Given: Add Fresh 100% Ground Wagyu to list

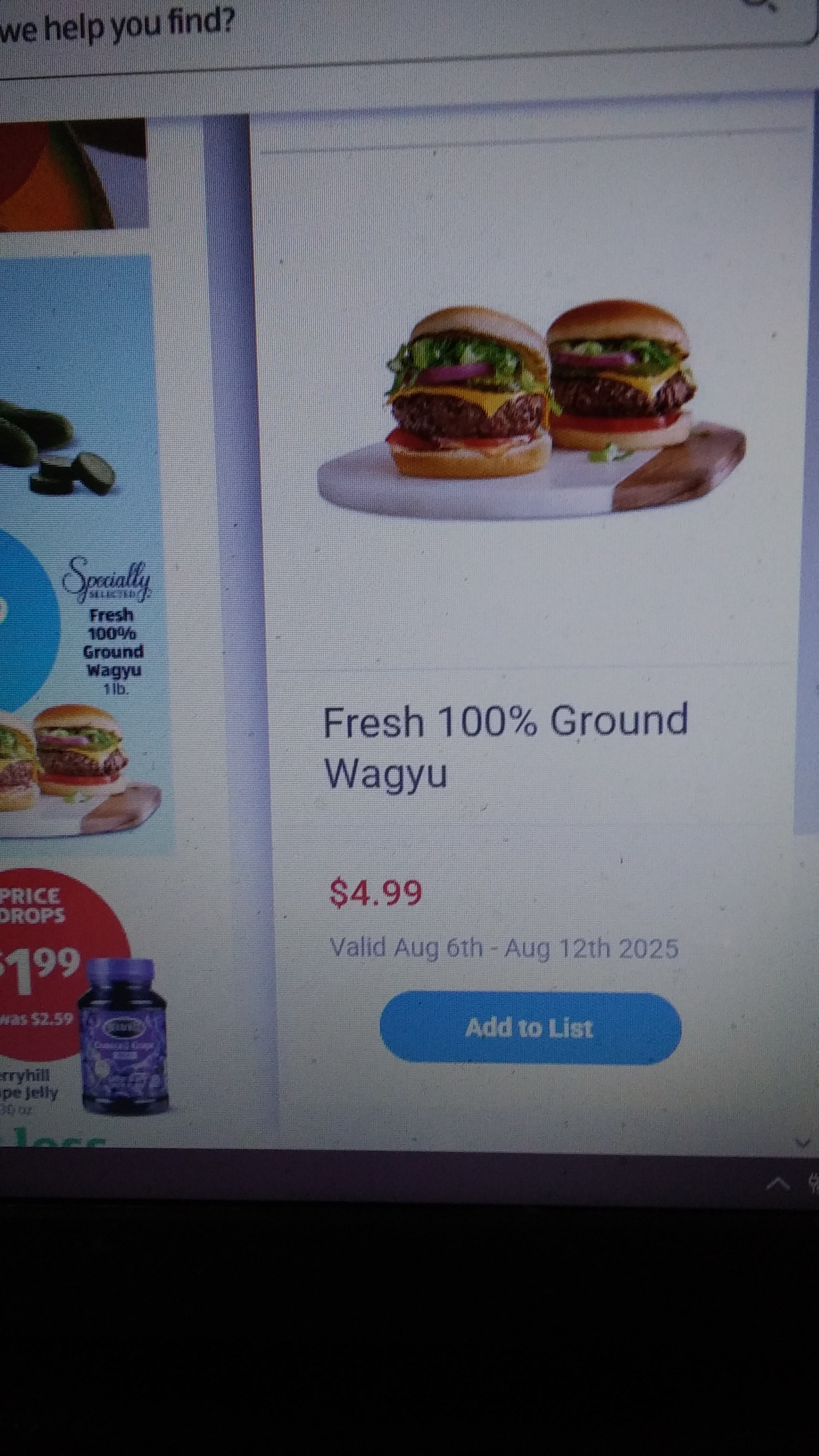Looking at the screenshot, I should click(x=529, y=1028).
